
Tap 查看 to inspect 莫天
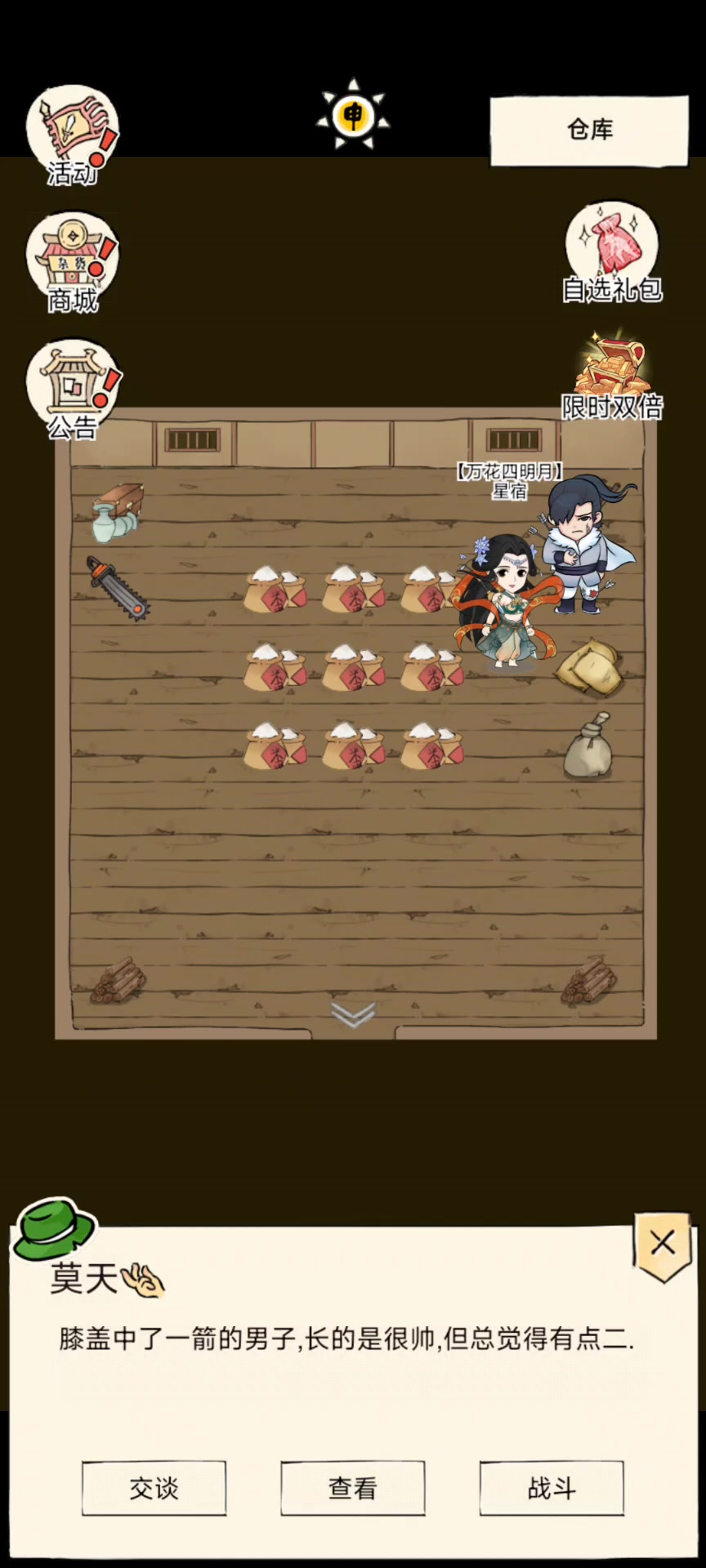[x=353, y=1488]
